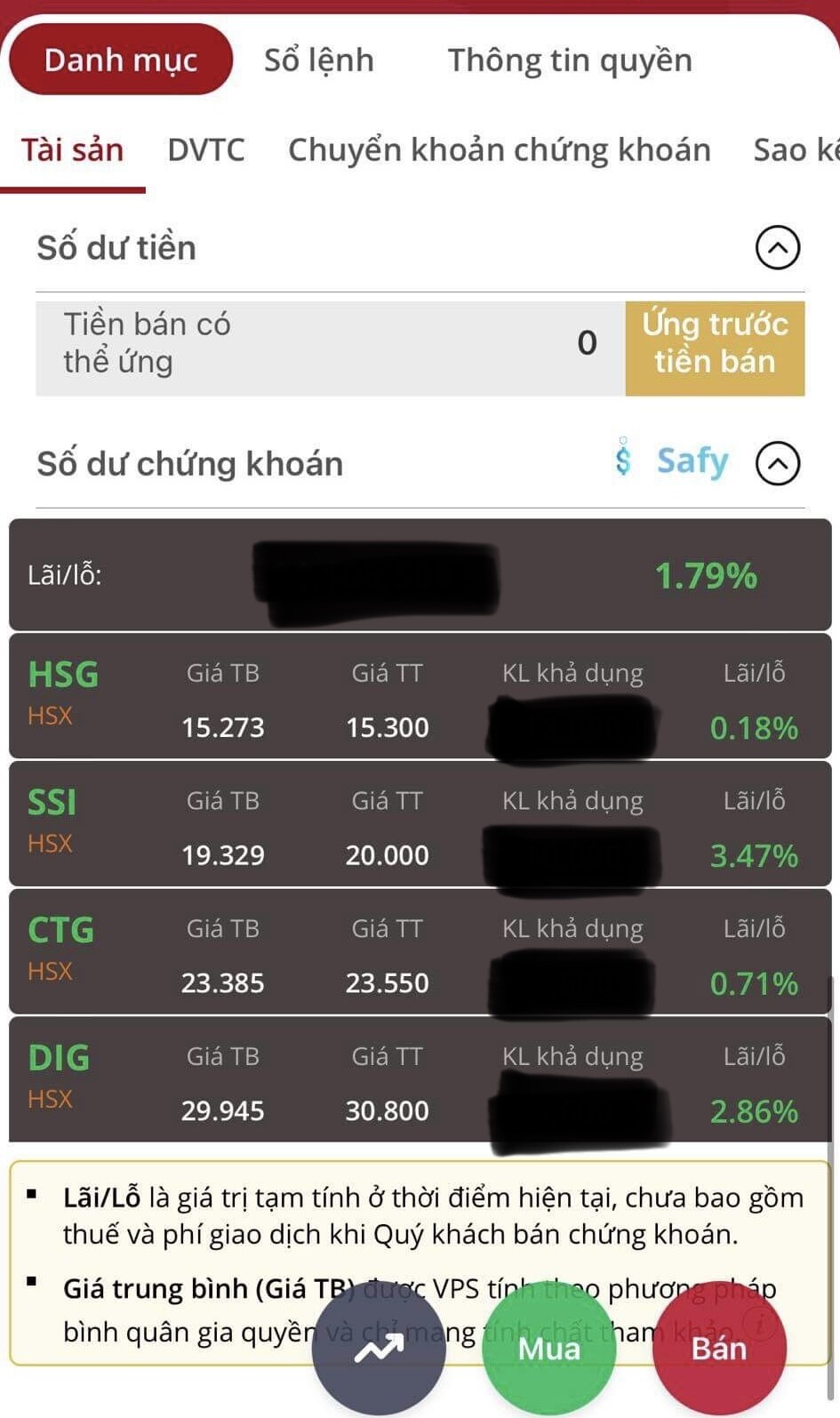The height and width of the screenshot is (1418, 840).
Task: Collapse the Số dư tiền section
Action: pyautogui.click(x=777, y=248)
